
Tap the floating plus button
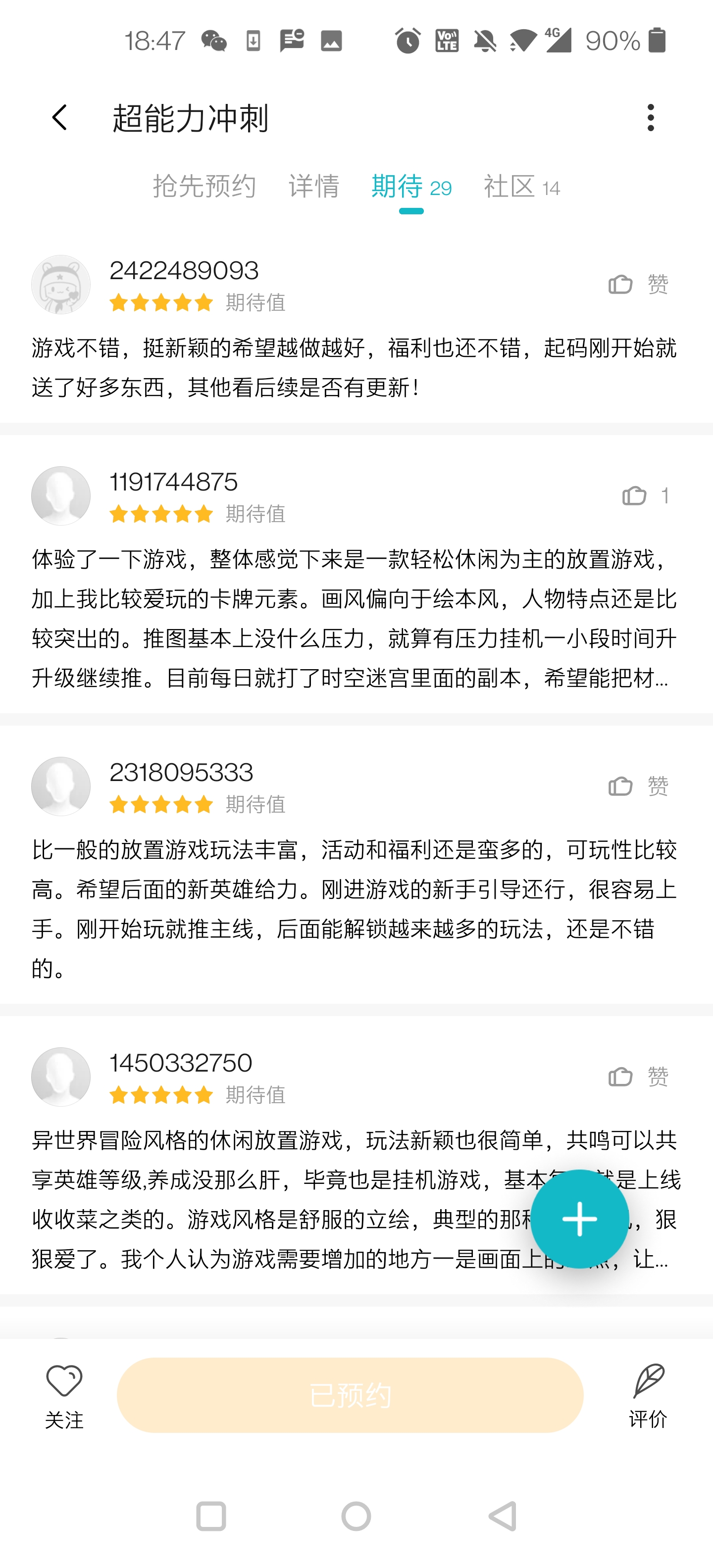(579, 1219)
